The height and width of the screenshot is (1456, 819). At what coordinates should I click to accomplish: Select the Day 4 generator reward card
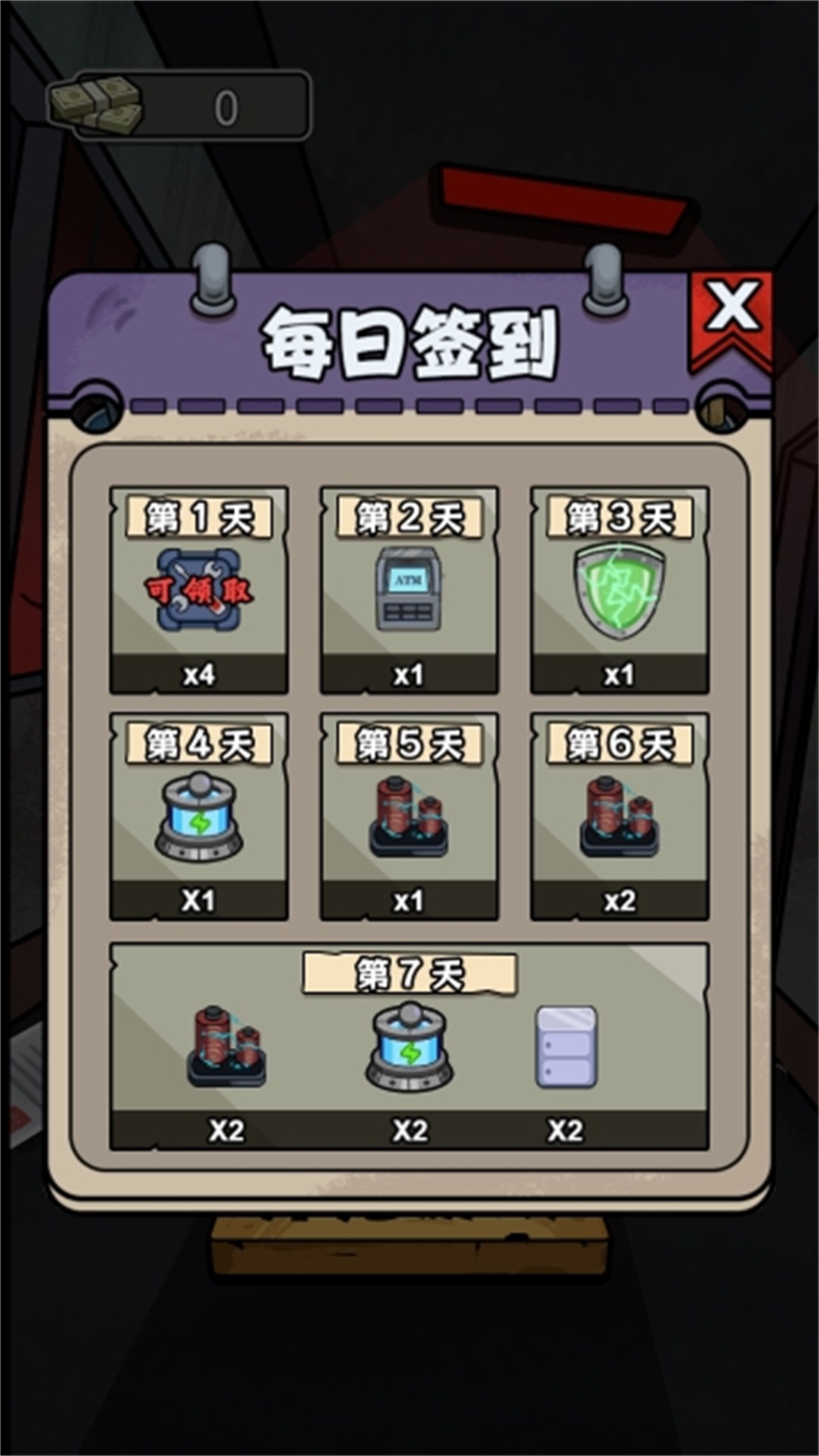pos(199,817)
